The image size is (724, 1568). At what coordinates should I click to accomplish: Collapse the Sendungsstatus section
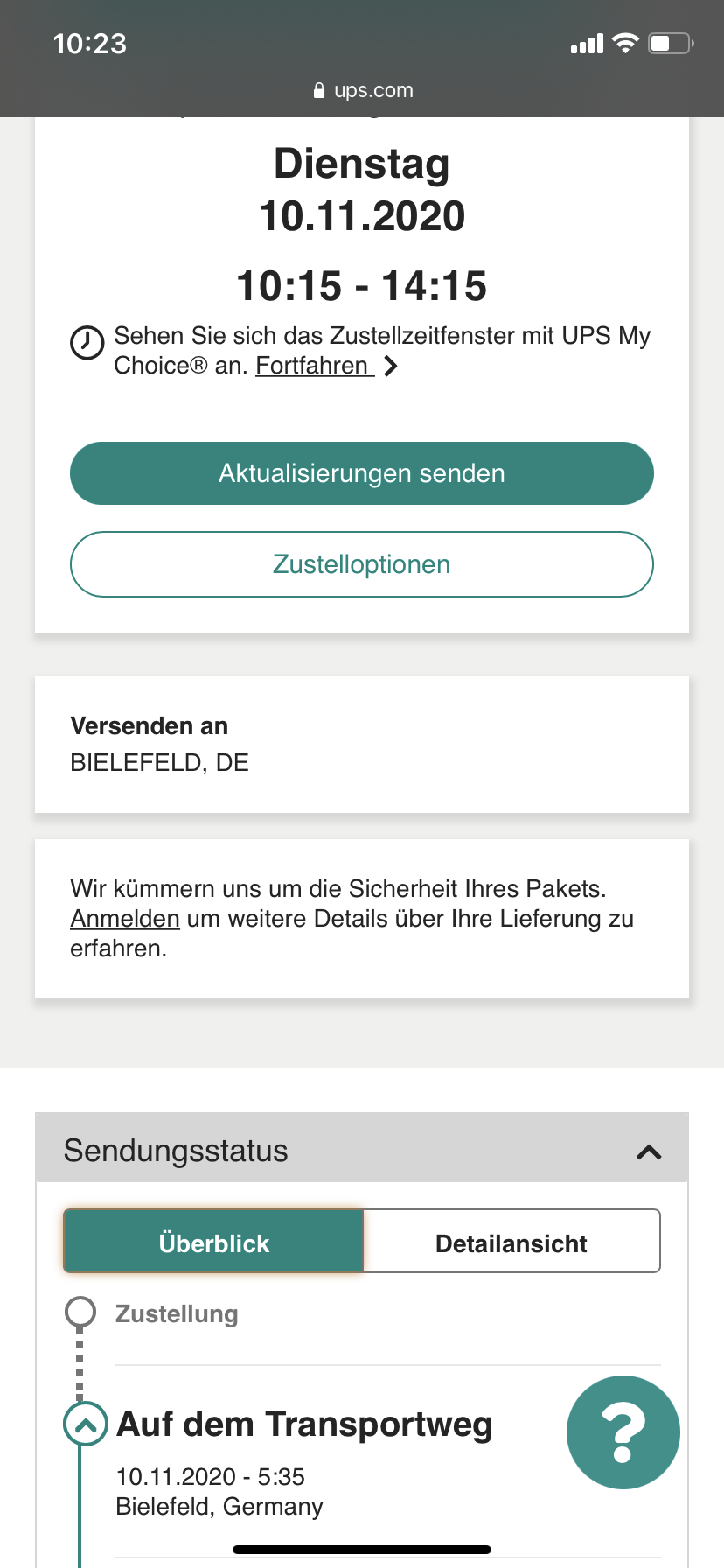point(649,1151)
